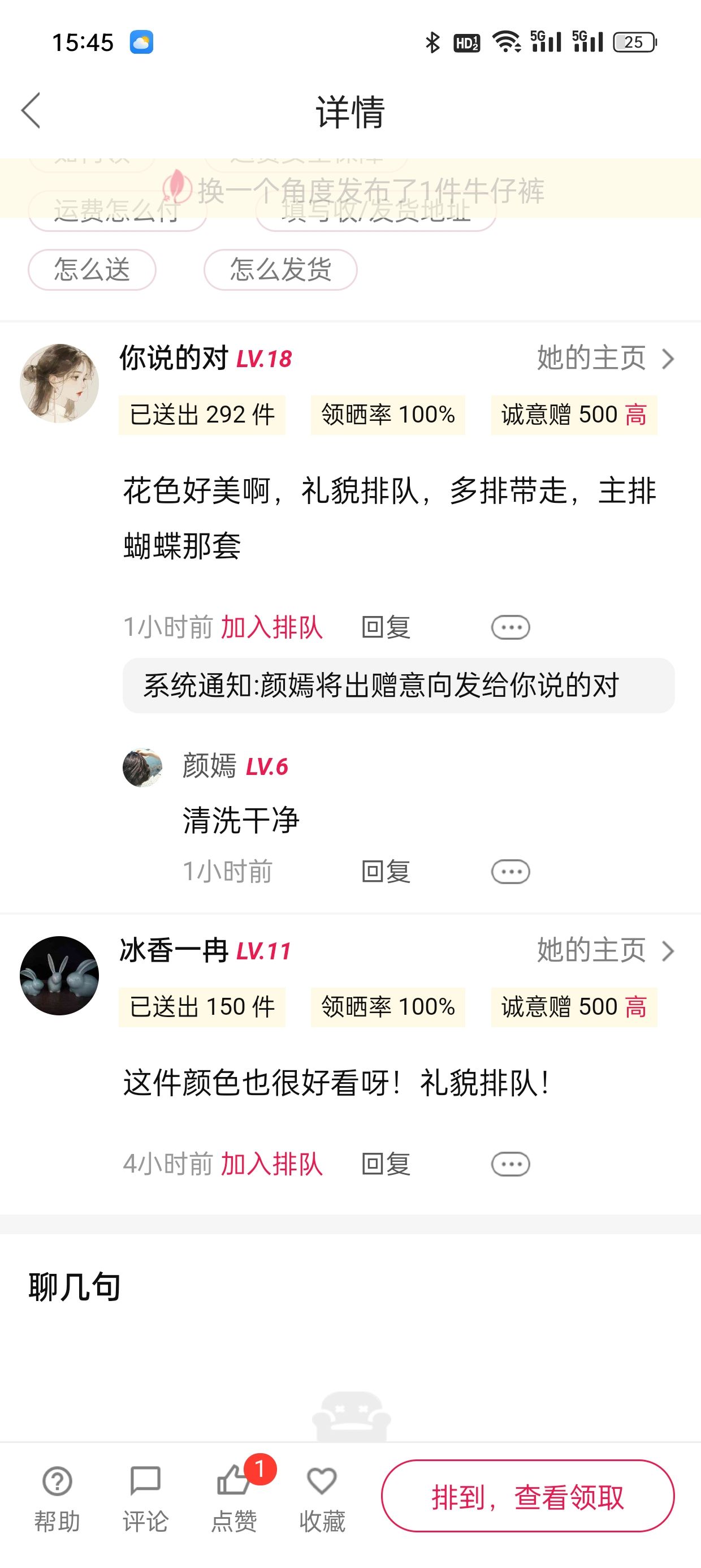
Task: Reply to 颜嫣's comment 清洗干净
Action: click(386, 872)
